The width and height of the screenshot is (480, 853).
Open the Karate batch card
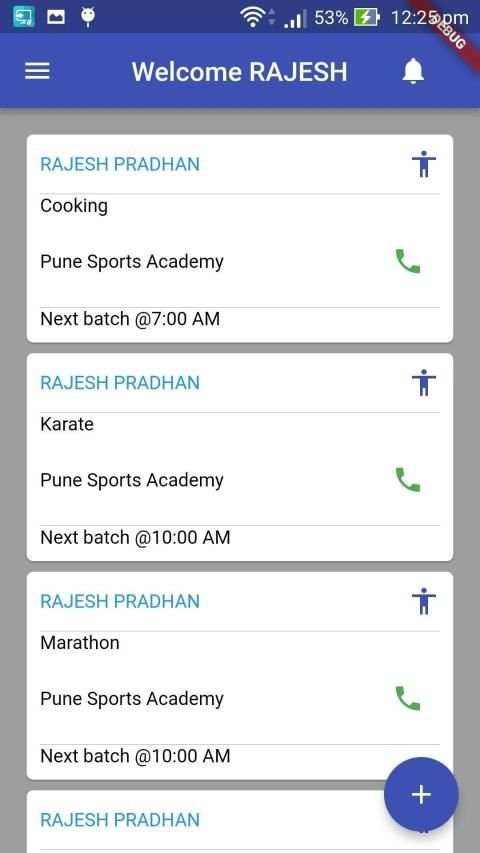coord(240,457)
